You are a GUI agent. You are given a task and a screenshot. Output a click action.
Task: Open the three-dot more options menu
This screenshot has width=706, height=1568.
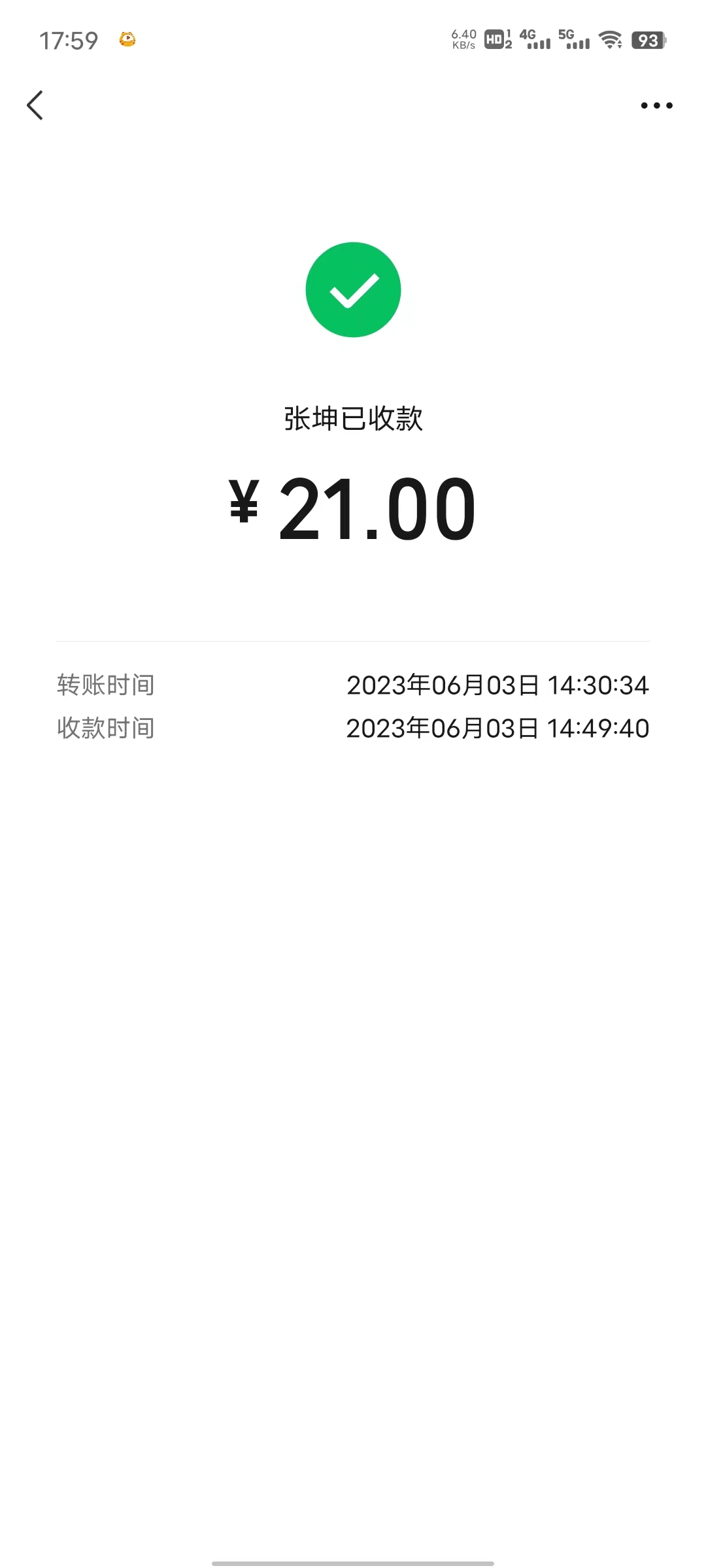pos(656,105)
